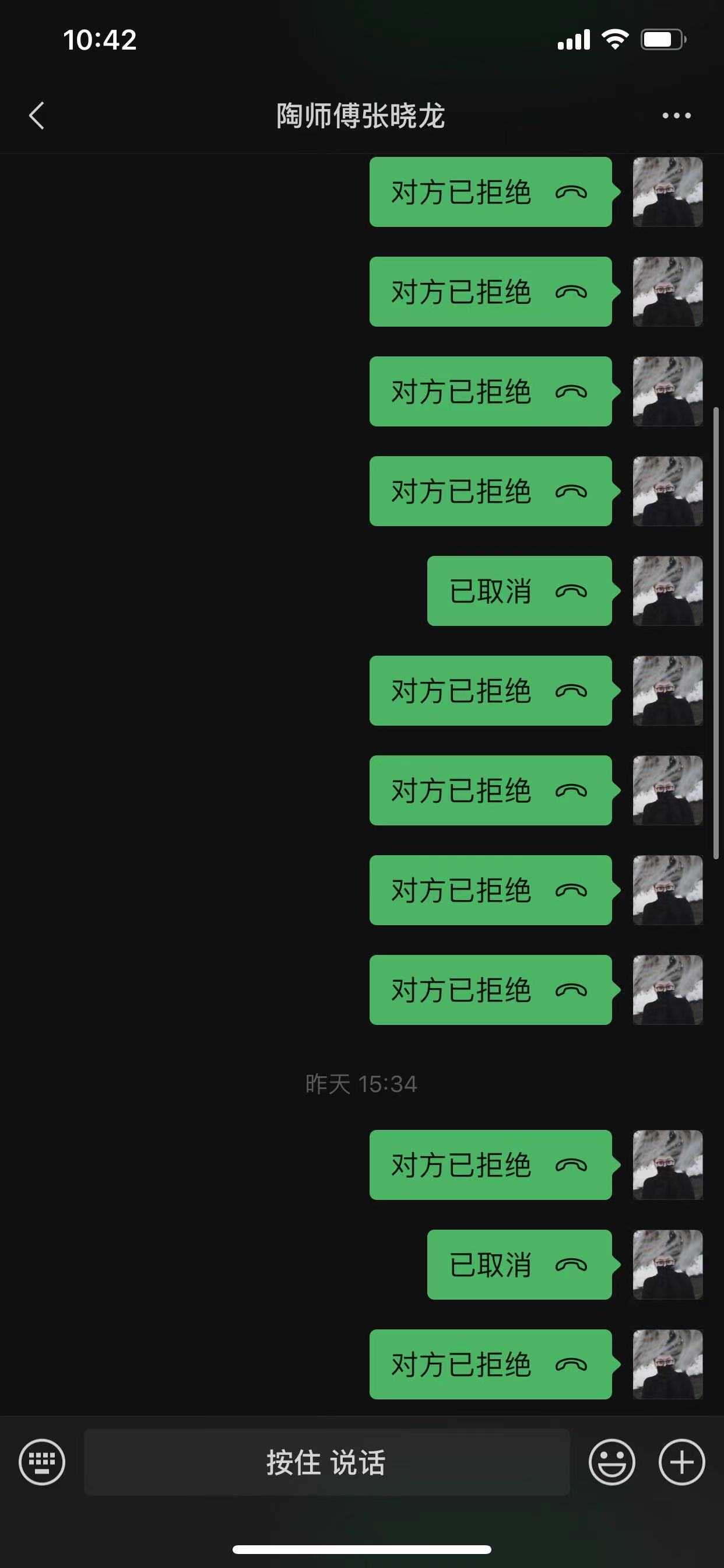The height and width of the screenshot is (1568, 724).
Task: Open the plus attachments menu
Action: [x=681, y=1462]
